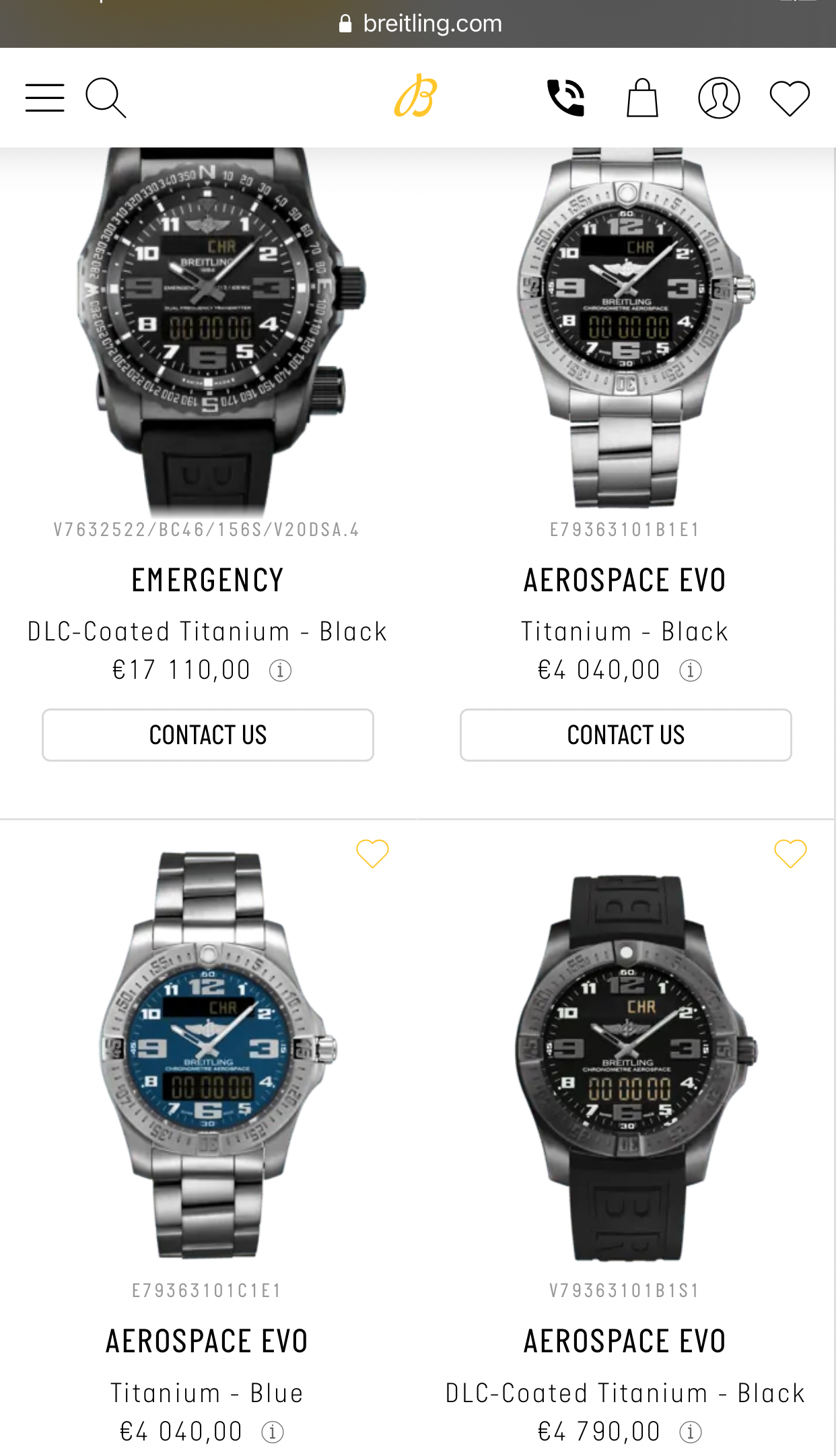Tap the phone contact icon
Viewport: 836px width, 1456px height.
click(565, 98)
